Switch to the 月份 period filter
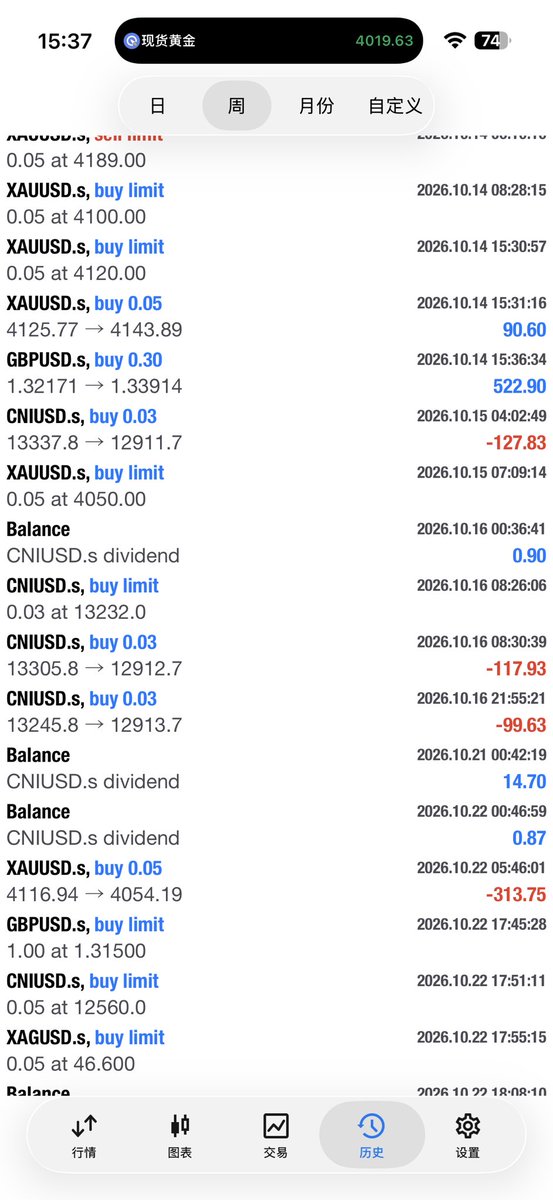553x1200 pixels. [x=316, y=106]
